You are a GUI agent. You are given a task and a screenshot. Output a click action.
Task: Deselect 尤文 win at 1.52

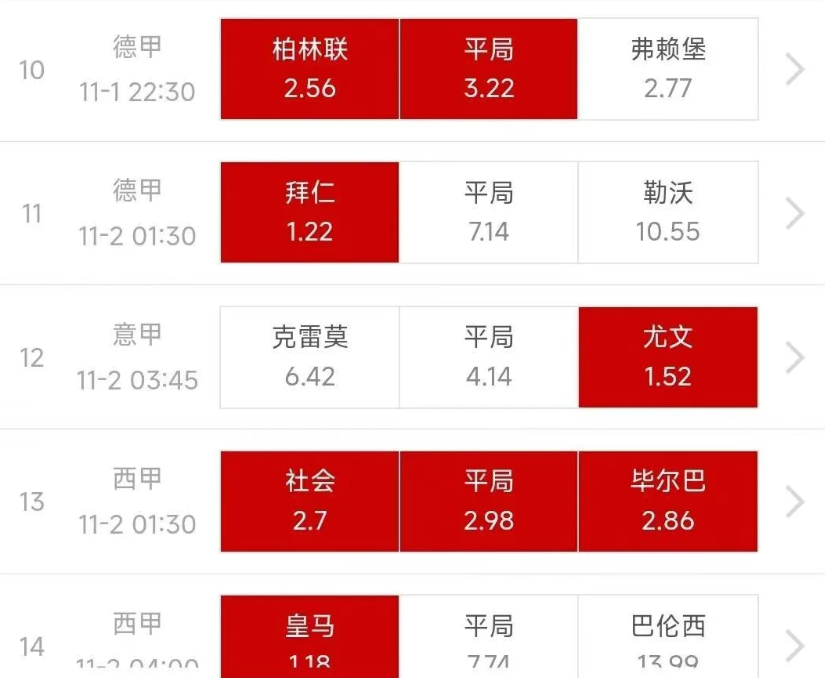tap(668, 357)
